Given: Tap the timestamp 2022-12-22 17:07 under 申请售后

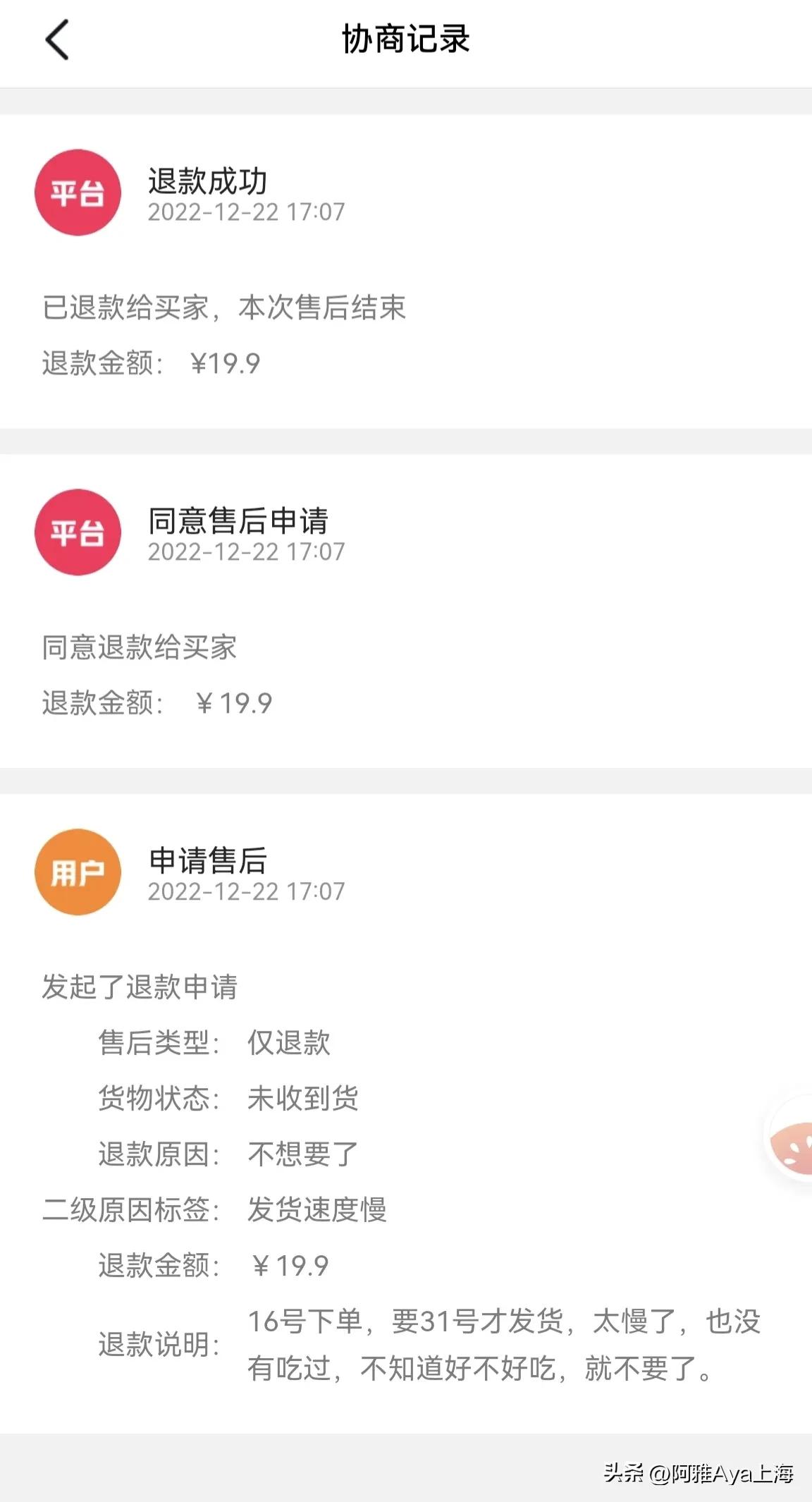Looking at the screenshot, I should [x=245, y=892].
